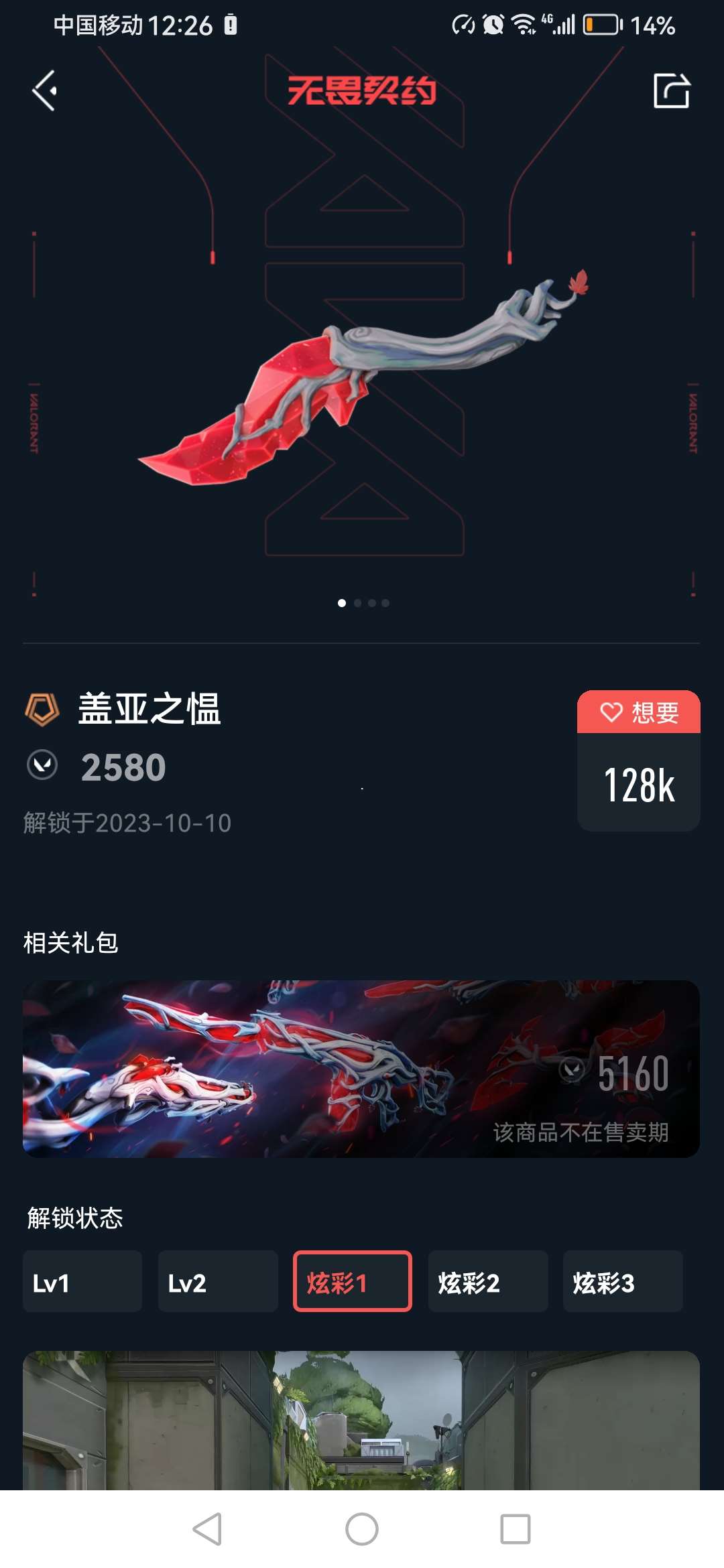Open the skin preview video thumbnail

point(361,1421)
